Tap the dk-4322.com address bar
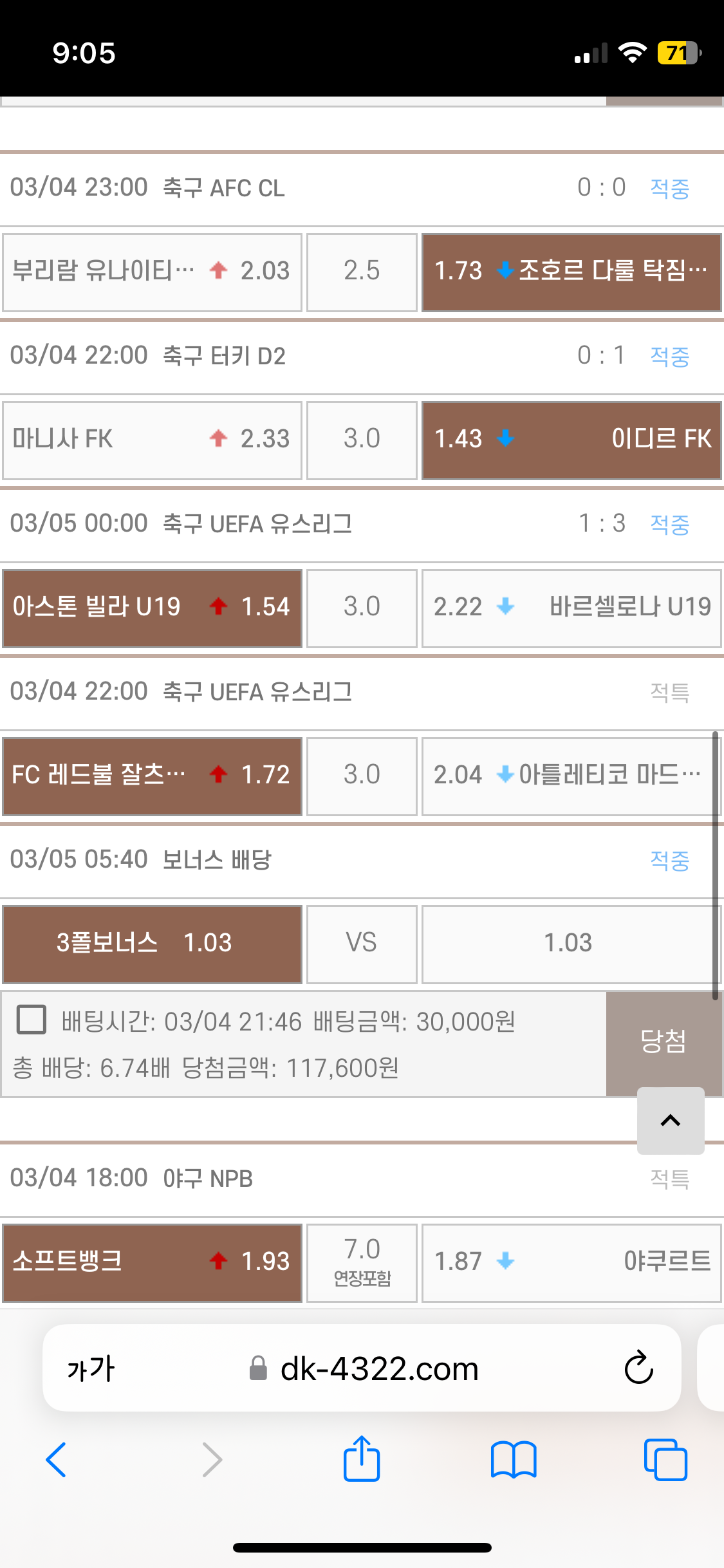The width and height of the screenshot is (724, 1568). coord(380,1368)
